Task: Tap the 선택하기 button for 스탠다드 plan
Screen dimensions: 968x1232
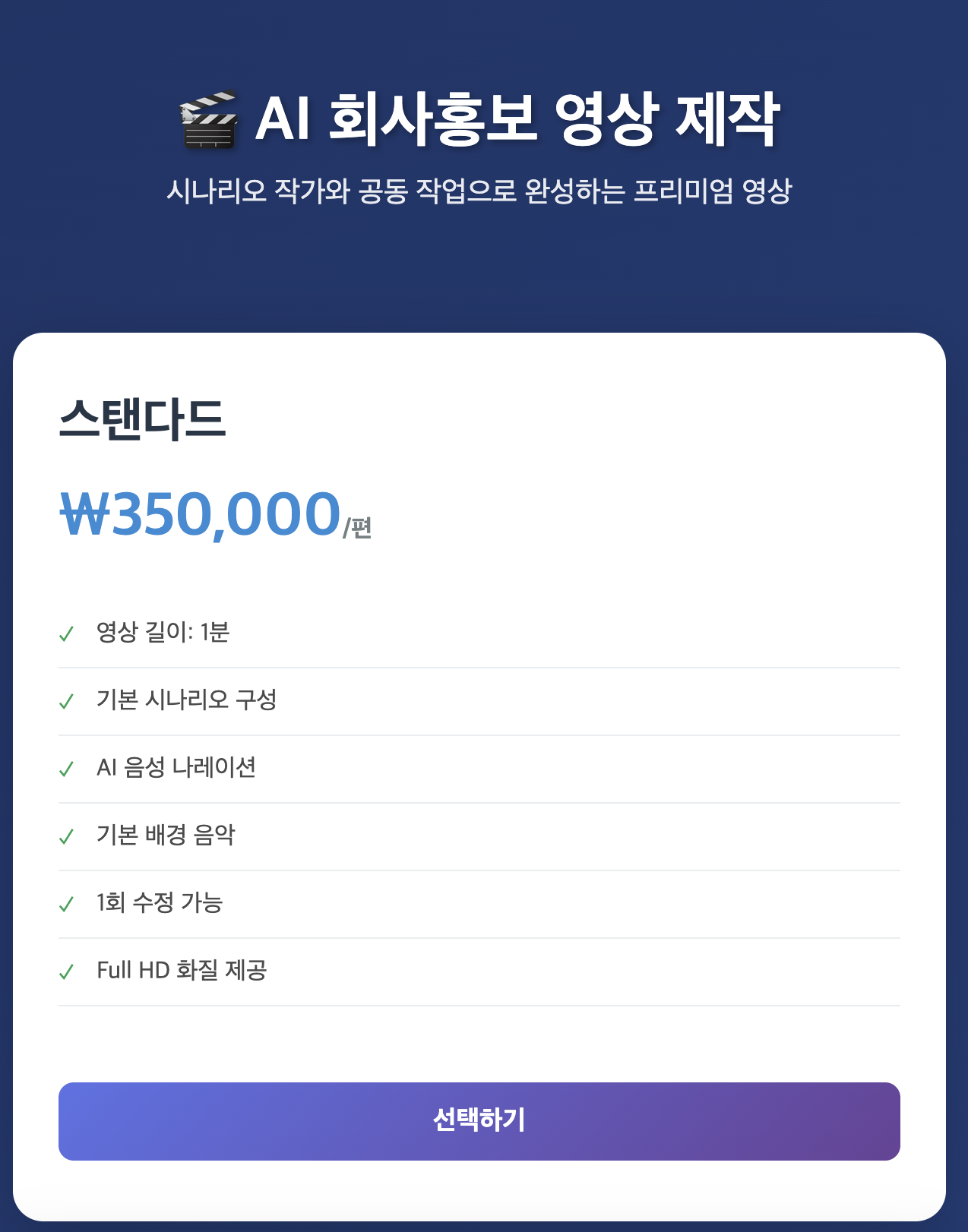Action: click(479, 1120)
